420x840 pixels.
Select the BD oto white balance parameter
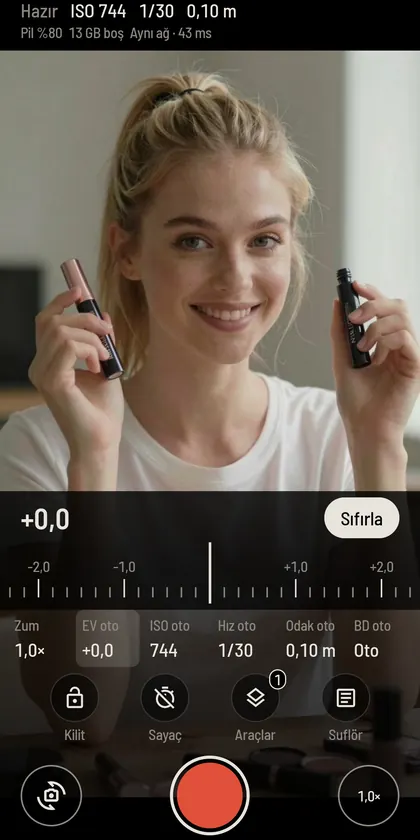coord(379,639)
